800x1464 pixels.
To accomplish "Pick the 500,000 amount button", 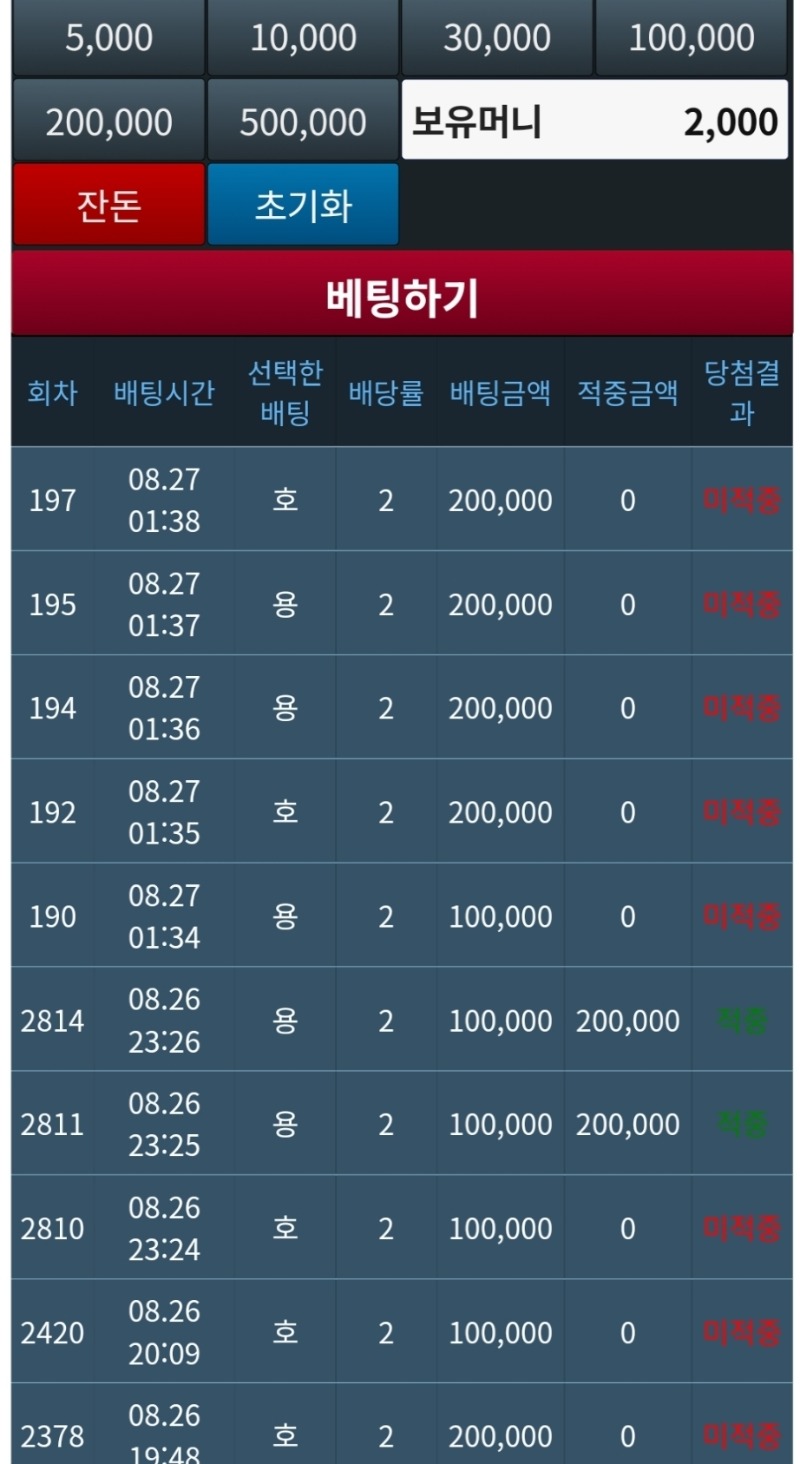I will point(303,121).
